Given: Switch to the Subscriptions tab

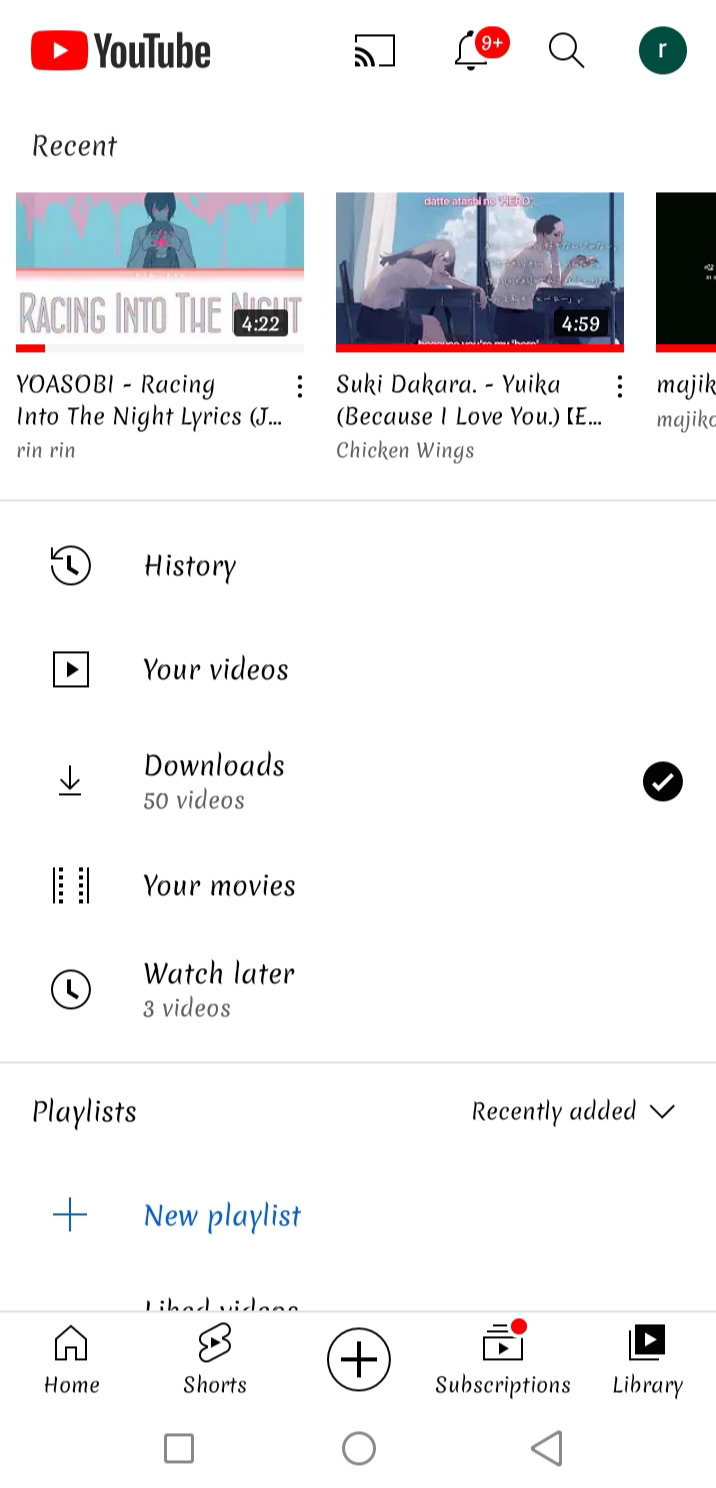Looking at the screenshot, I should click(x=503, y=1359).
